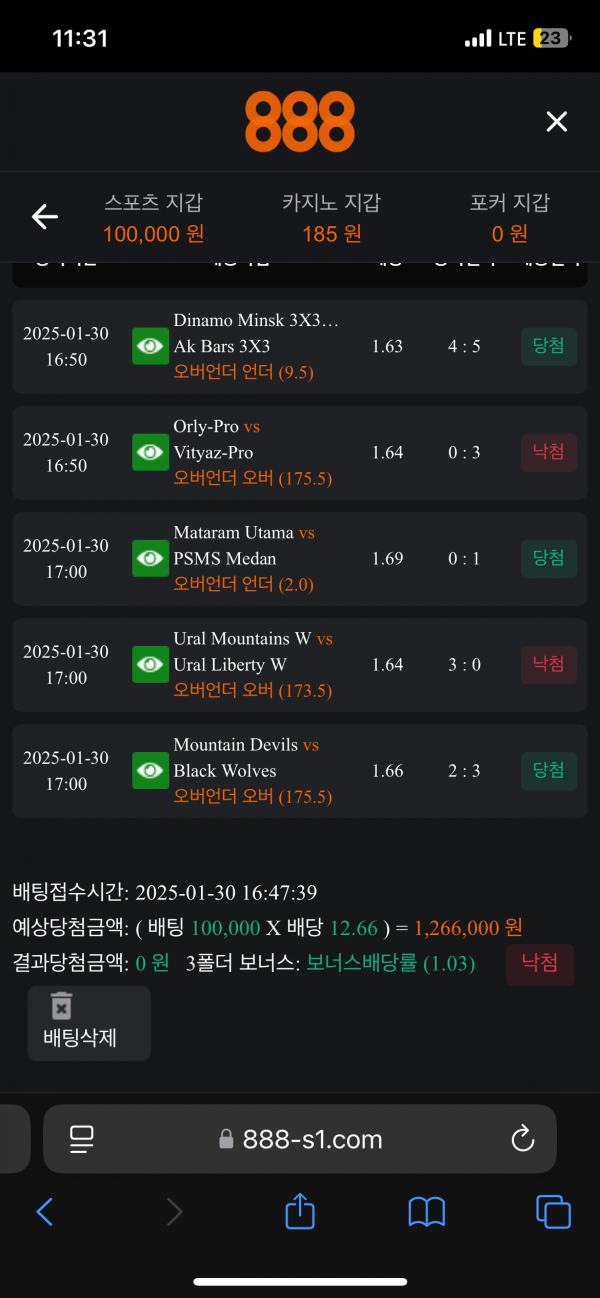Go back with the white arrow

(45, 216)
